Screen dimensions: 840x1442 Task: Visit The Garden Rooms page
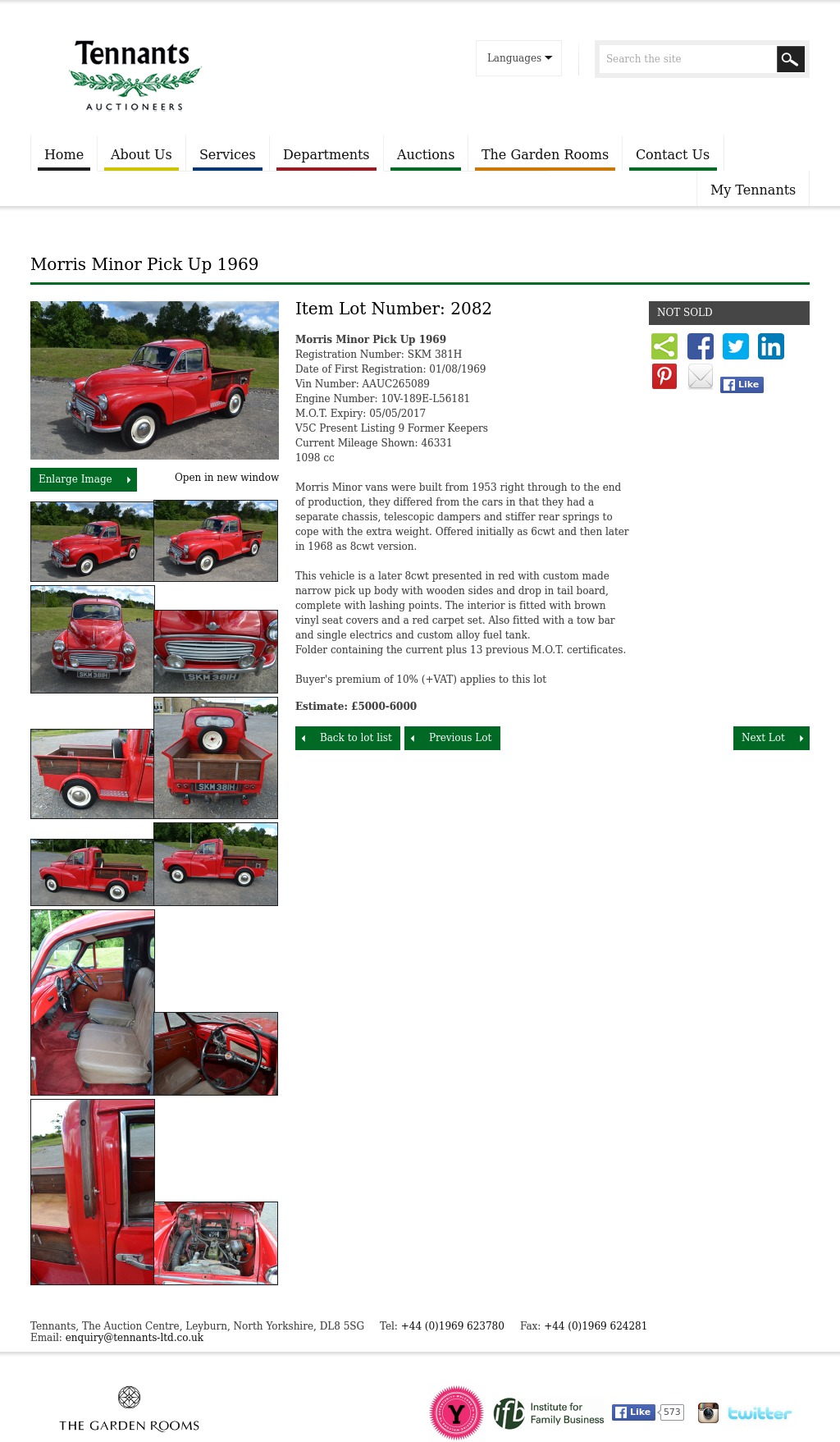tap(545, 154)
